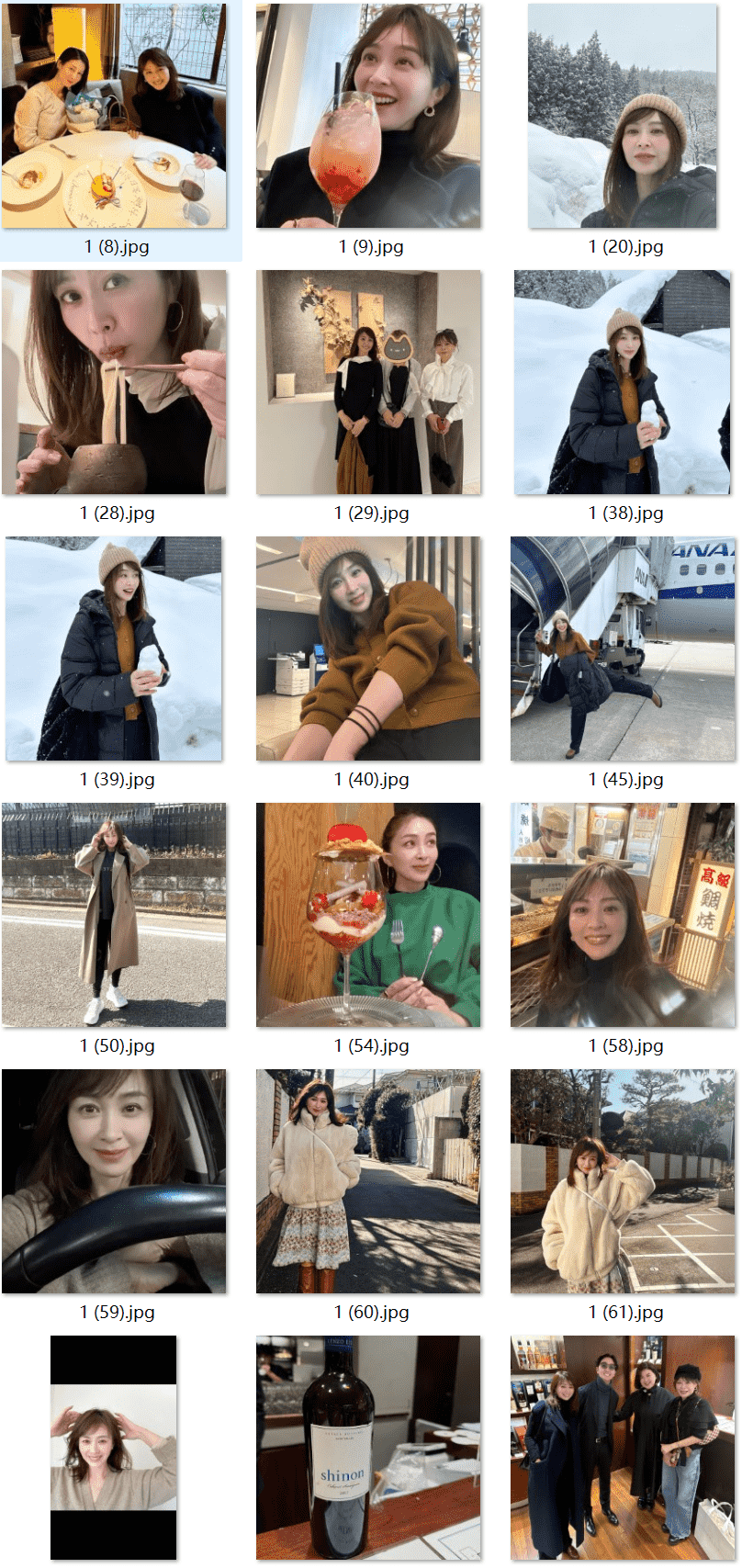The image size is (742, 1568).
Task: View the picture 1 (40).jpg
Action: click(368, 649)
